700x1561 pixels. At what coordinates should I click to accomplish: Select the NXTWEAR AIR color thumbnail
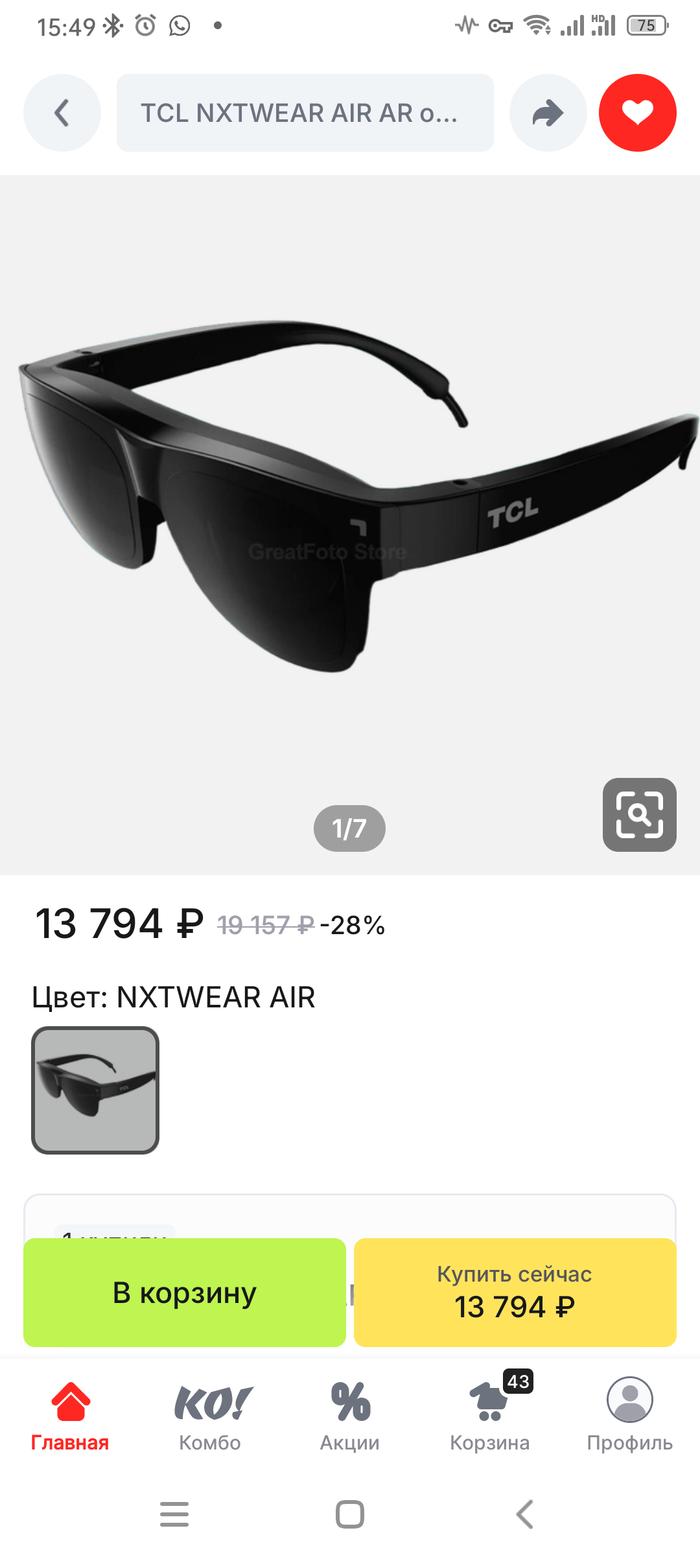coord(95,1090)
